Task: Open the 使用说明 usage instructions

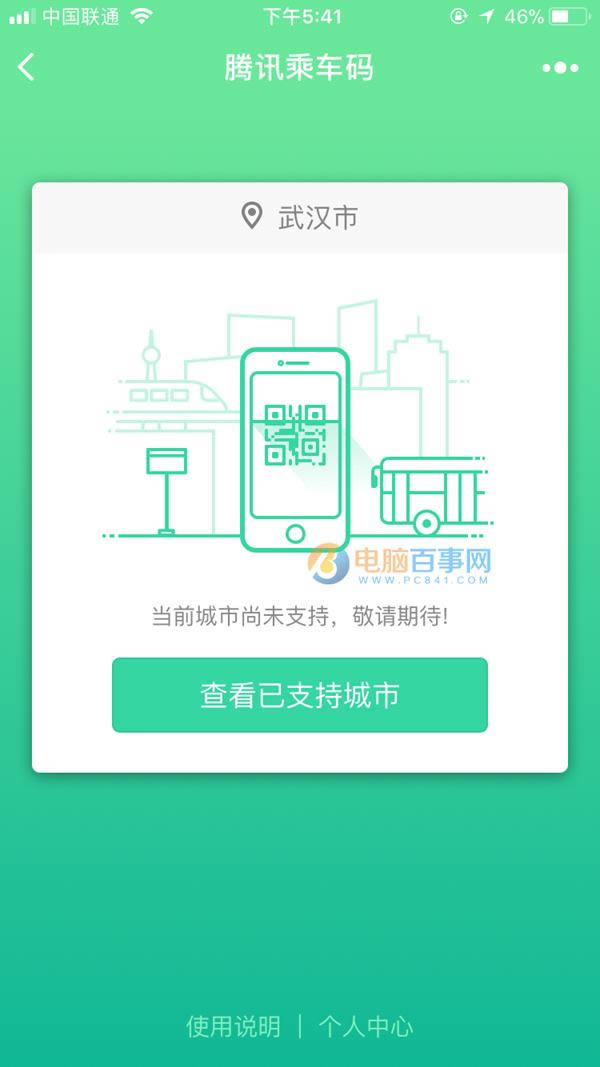Action: pos(233,1026)
